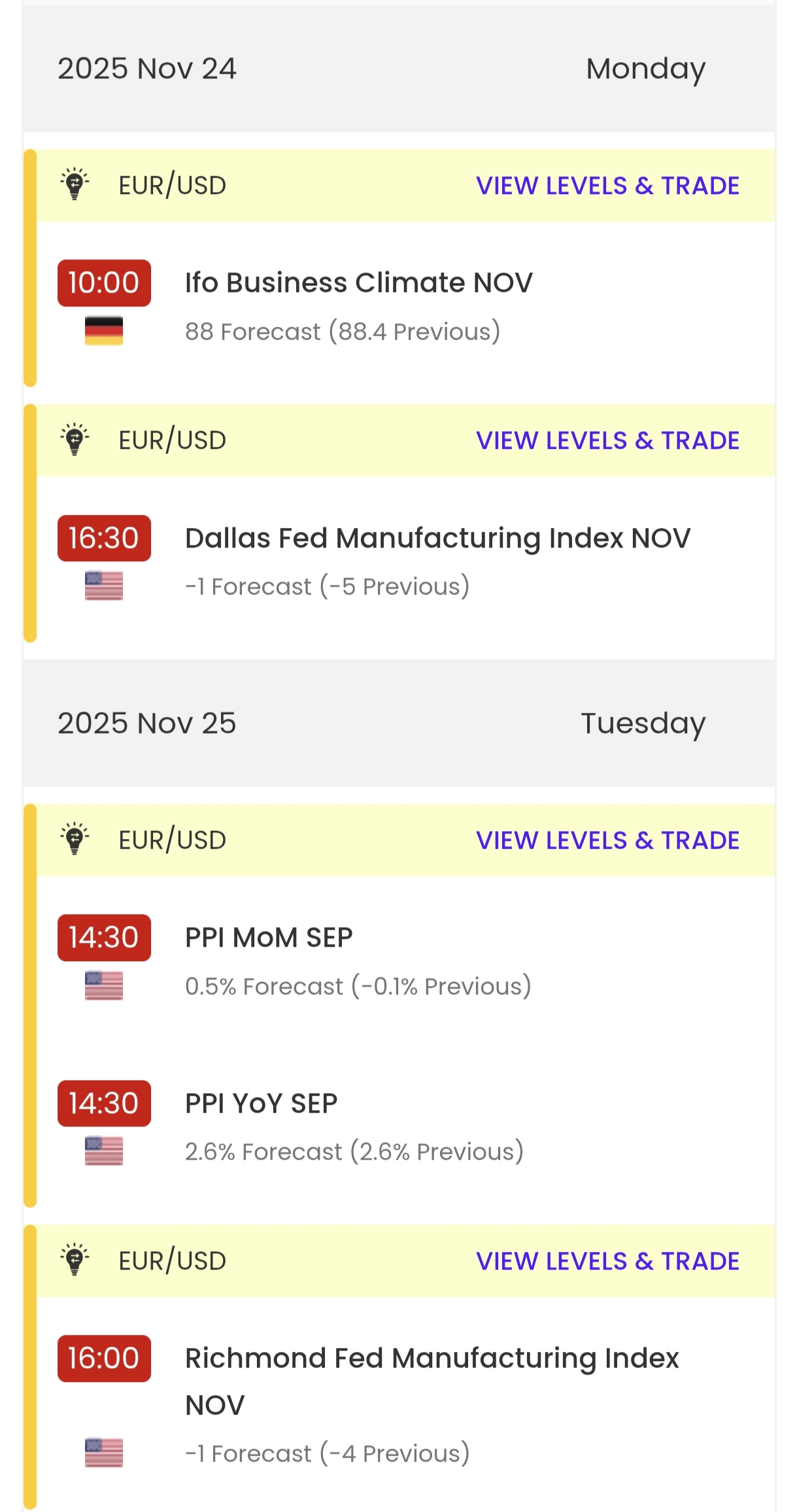Tap VIEW LEVELS & TRADE above Ifo Business Climate
Screen dimensions: 797x1512
(607, 186)
